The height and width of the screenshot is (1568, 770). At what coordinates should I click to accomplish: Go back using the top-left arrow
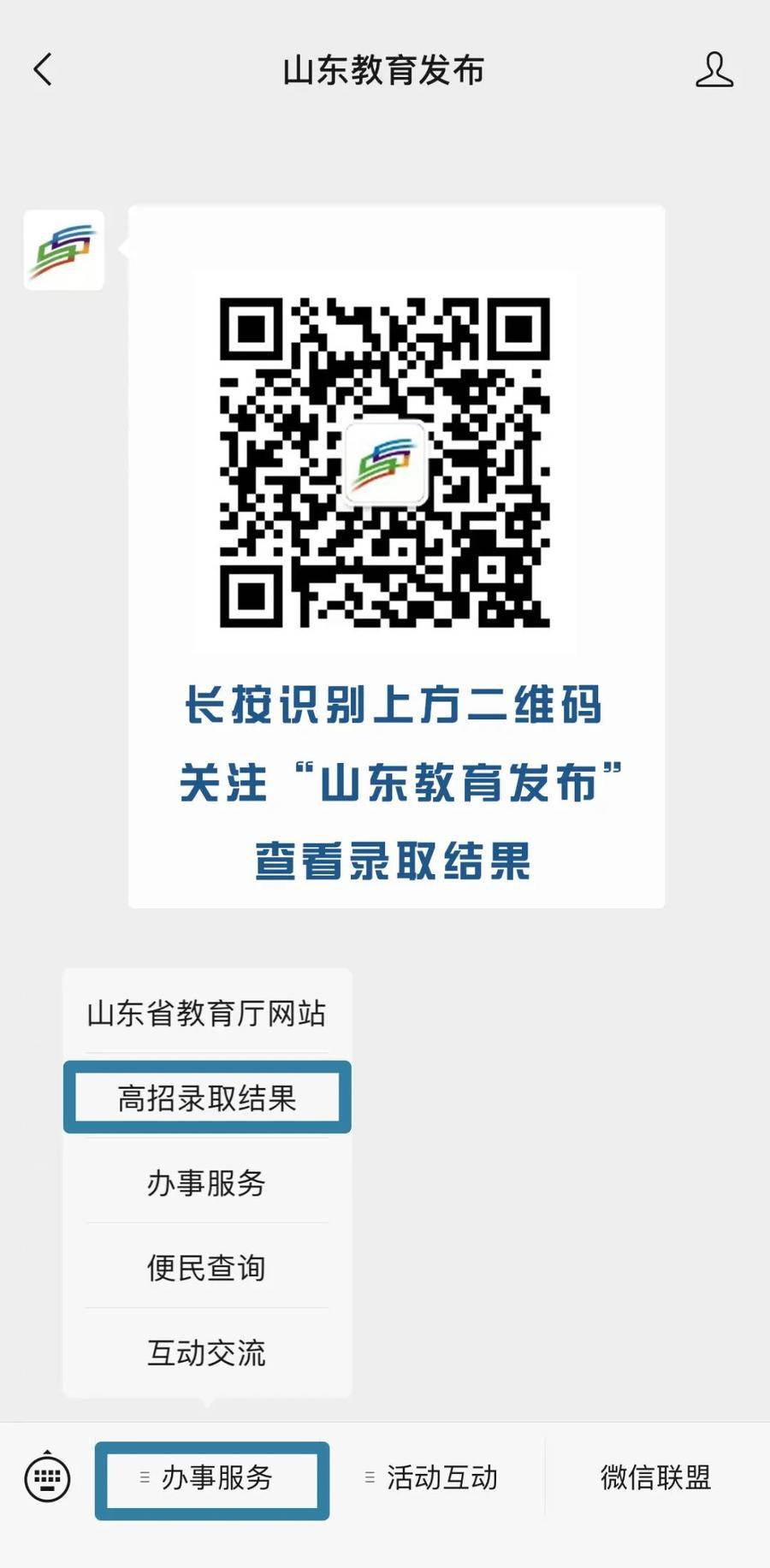click(x=43, y=70)
